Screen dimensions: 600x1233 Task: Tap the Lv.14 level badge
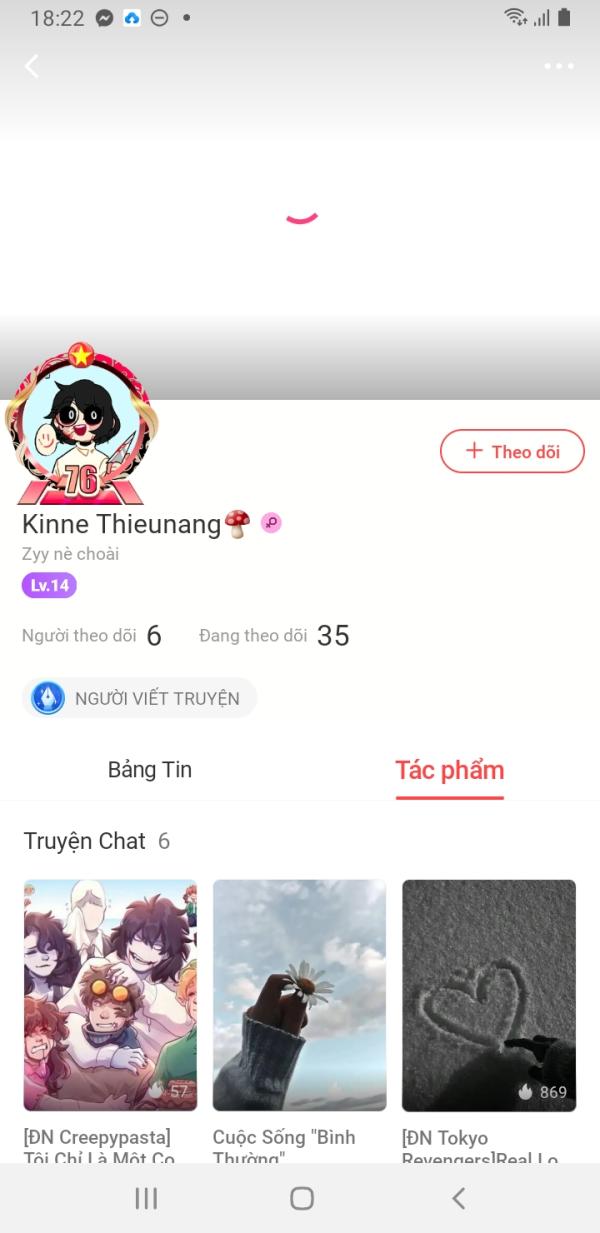click(49, 586)
